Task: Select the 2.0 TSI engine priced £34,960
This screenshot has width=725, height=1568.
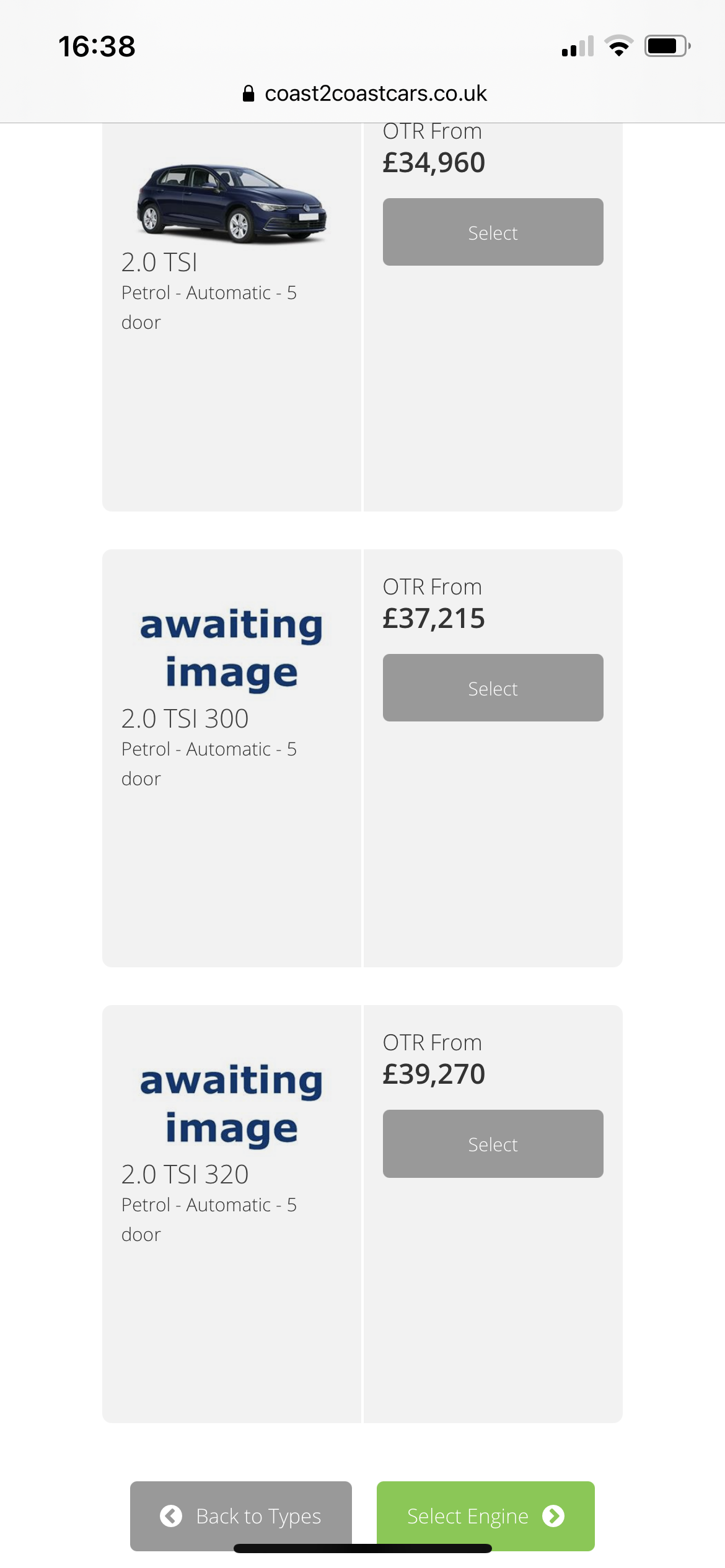Action: tap(493, 232)
